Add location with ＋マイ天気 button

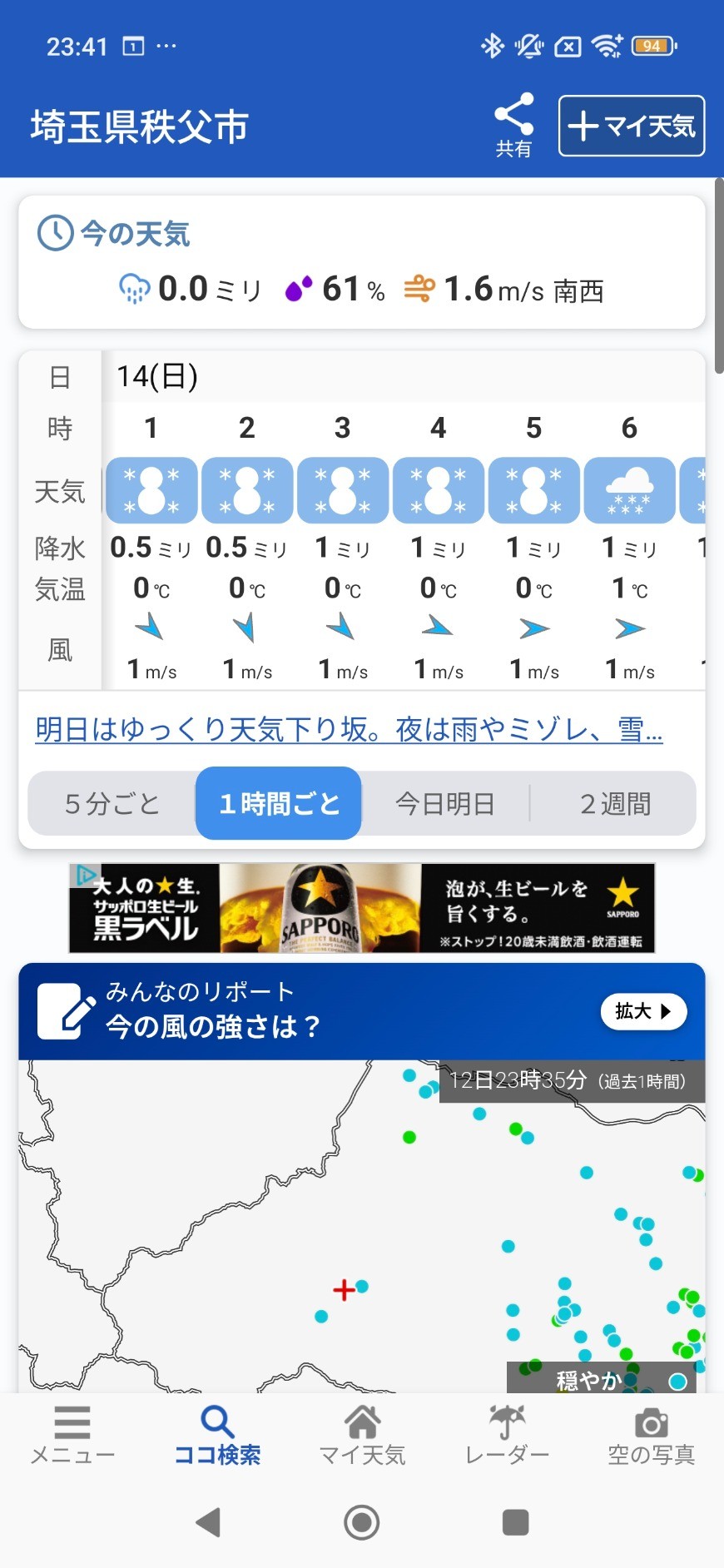tap(631, 126)
